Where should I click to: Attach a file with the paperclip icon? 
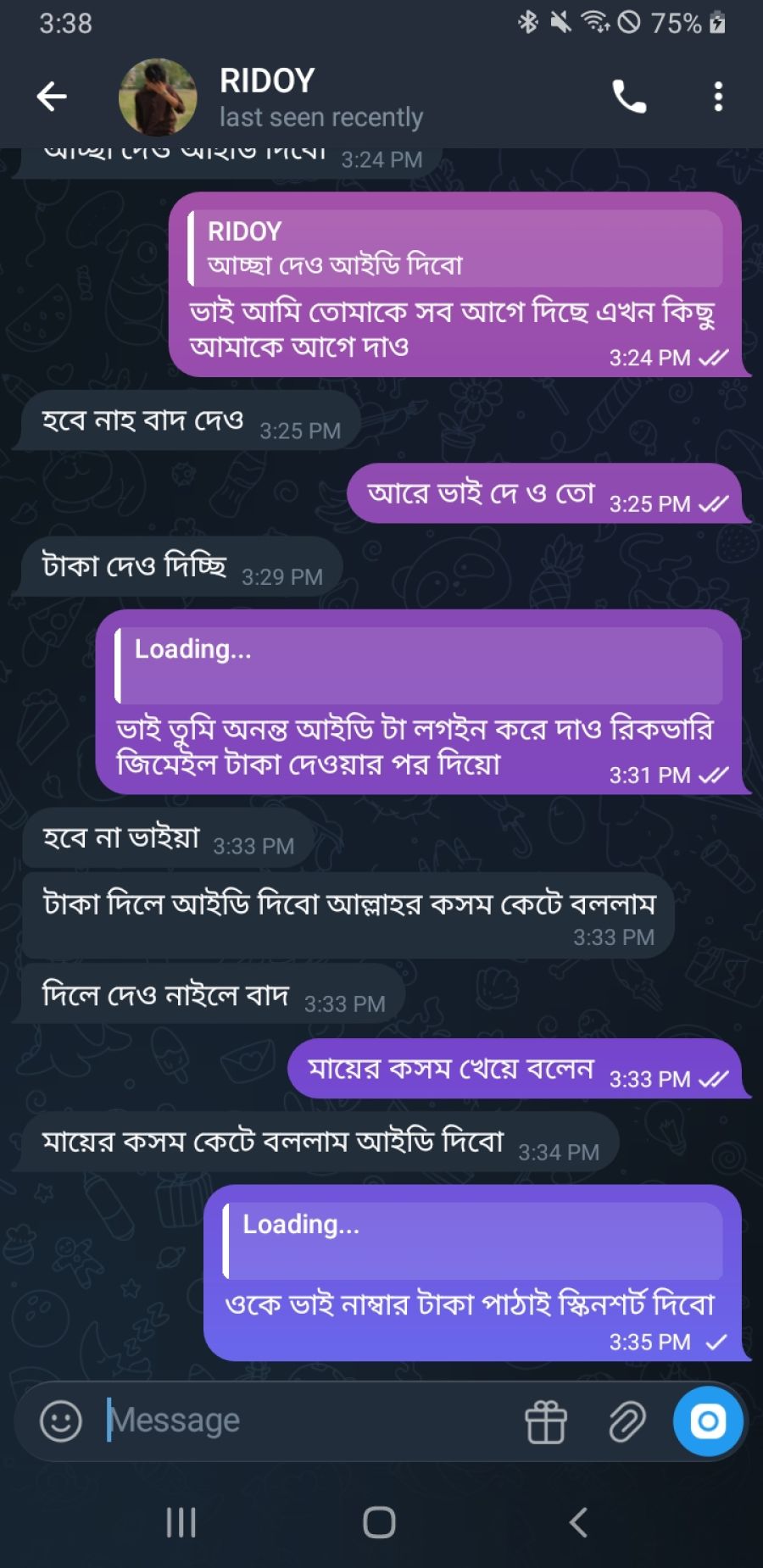click(627, 1420)
